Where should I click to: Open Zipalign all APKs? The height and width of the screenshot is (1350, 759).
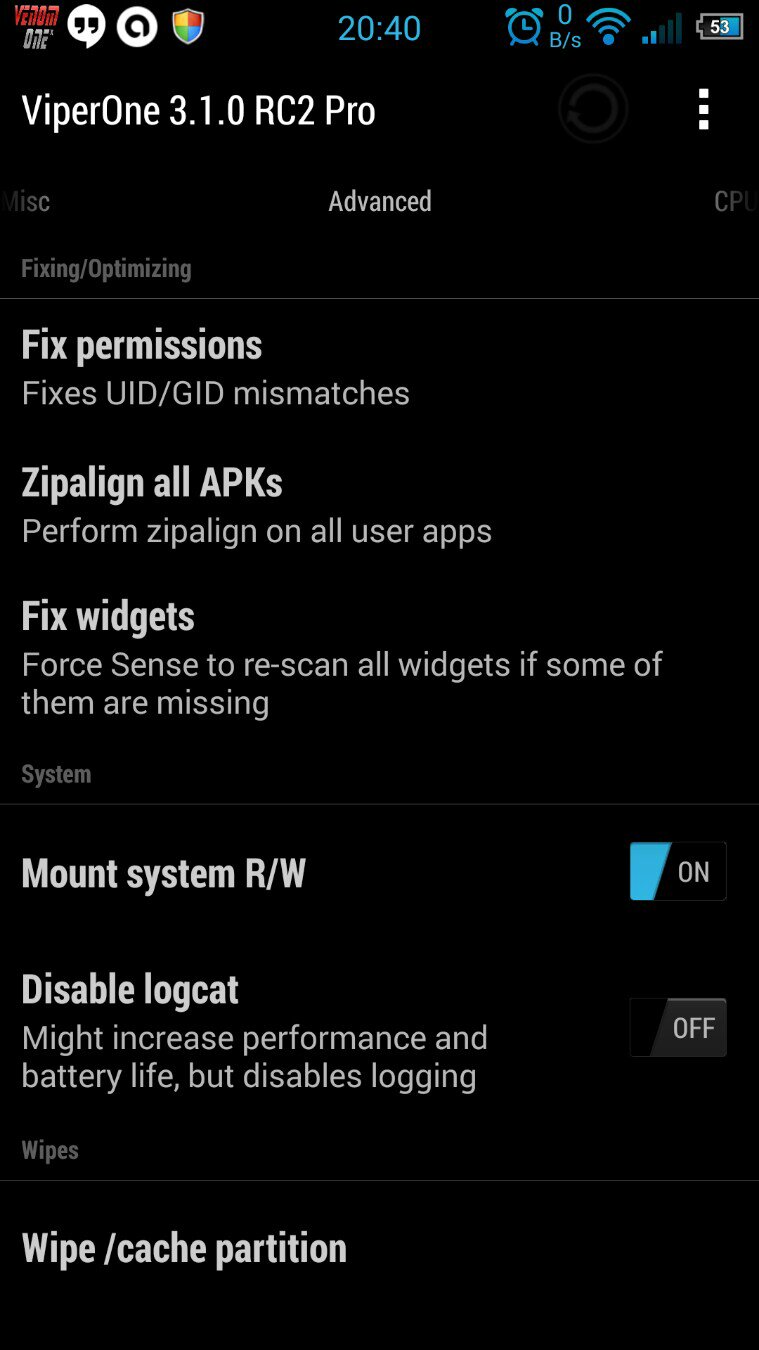click(x=379, y=506)
